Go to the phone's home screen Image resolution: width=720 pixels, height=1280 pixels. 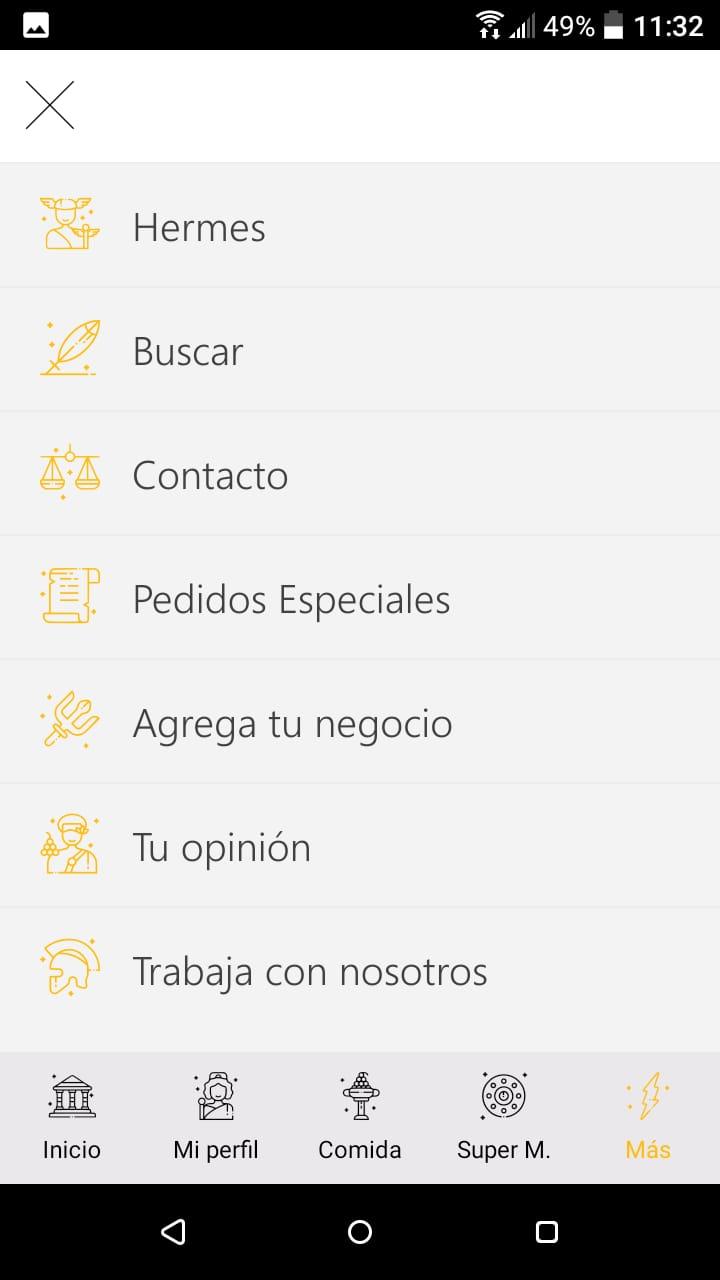pyautogui.click(x=360, y=1232)
